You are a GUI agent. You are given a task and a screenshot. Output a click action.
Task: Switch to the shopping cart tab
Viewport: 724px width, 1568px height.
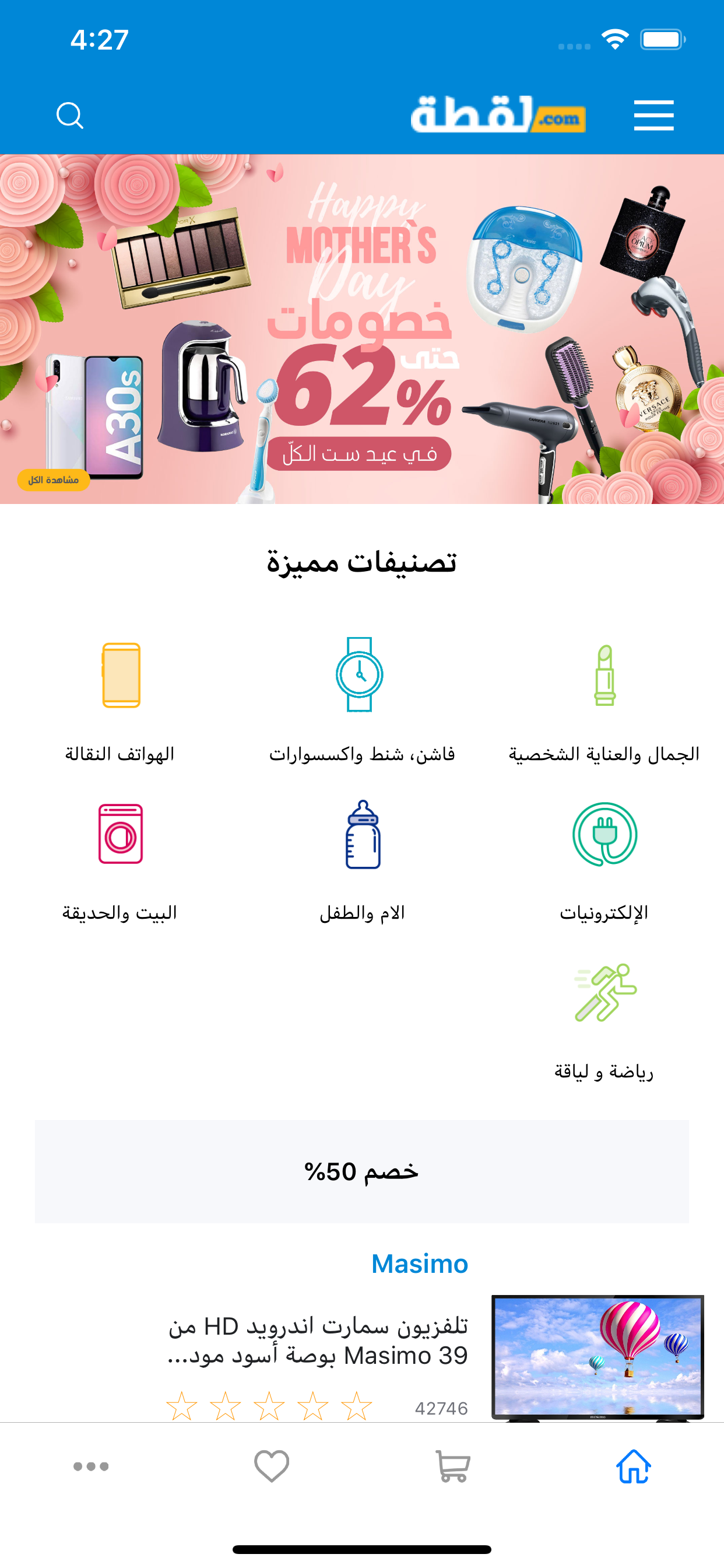pos(453,1466)
